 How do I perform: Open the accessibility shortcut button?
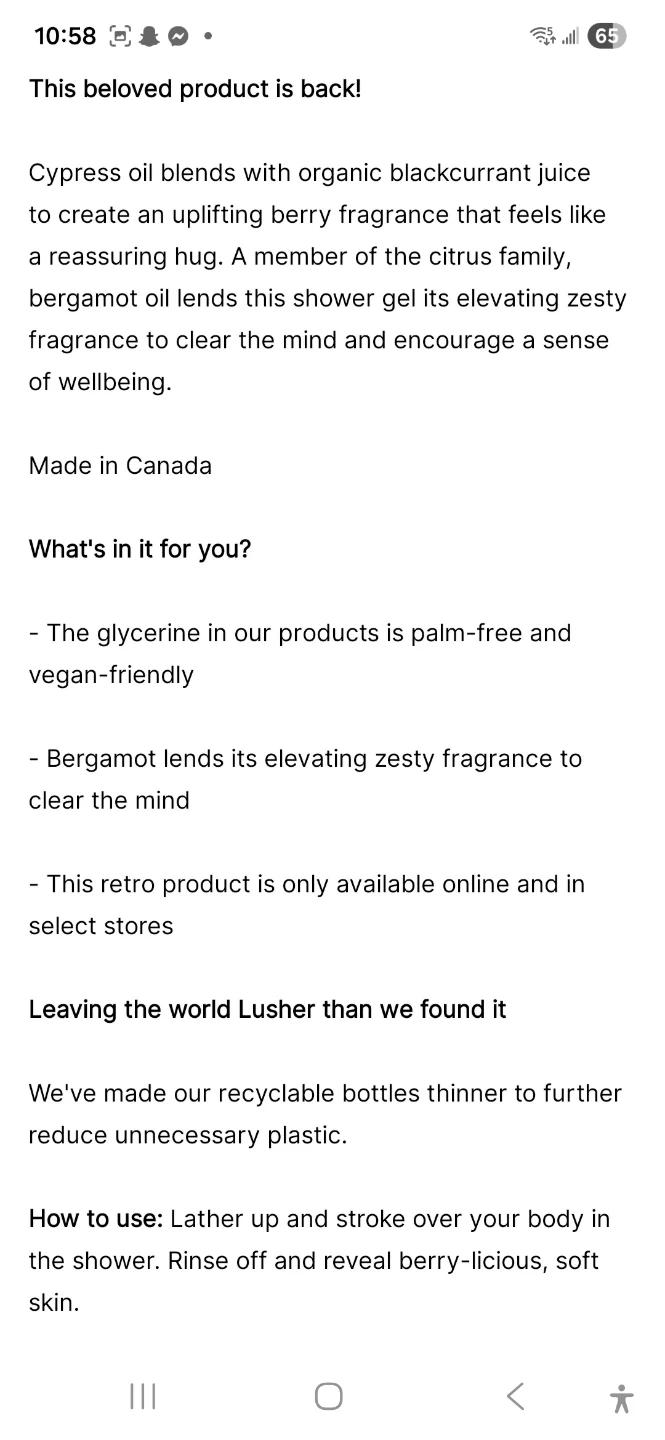tap(621, 1398)
